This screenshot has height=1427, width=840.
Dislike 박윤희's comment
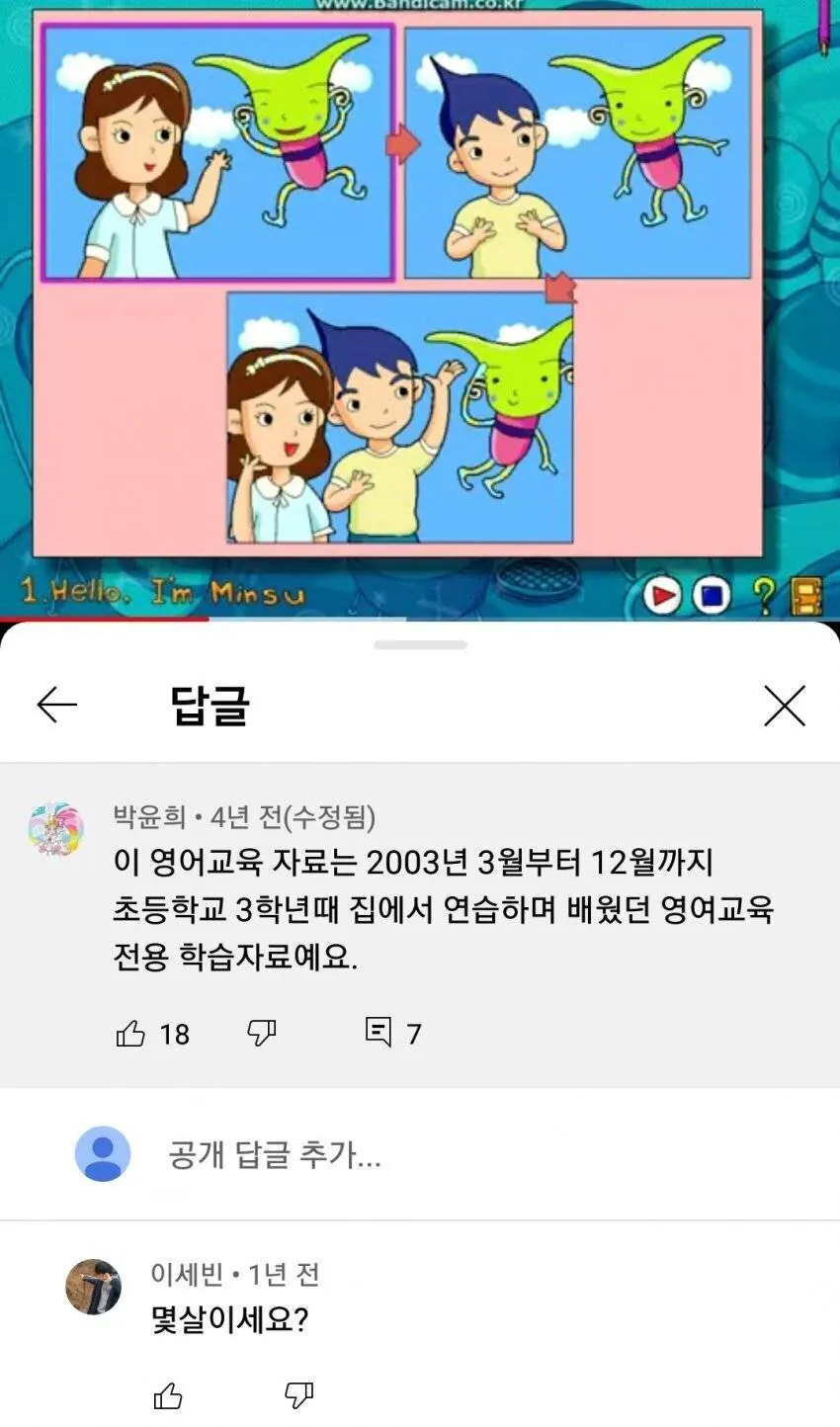coord(261,1033)
